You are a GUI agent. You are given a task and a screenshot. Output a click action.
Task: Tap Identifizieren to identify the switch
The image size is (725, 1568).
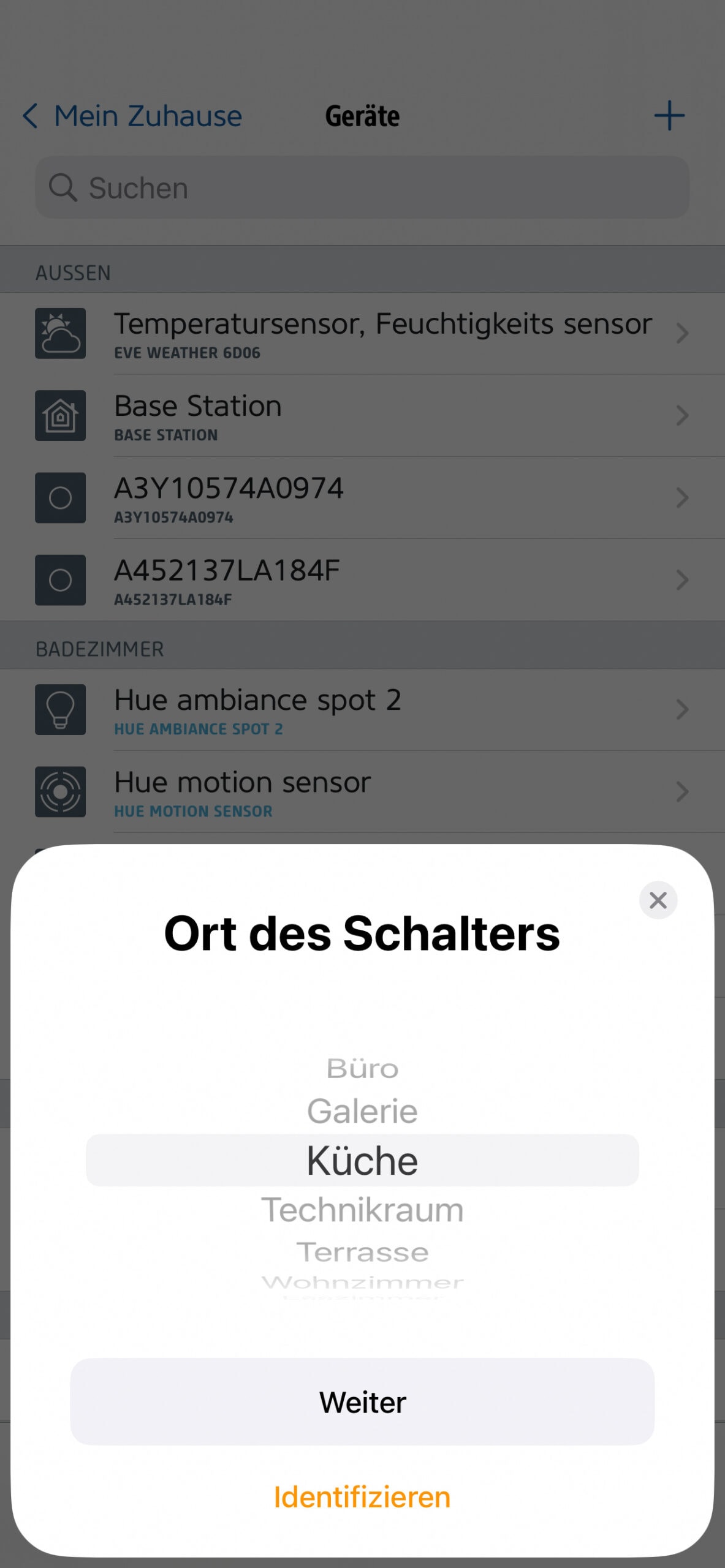(x=362, y=1497)
